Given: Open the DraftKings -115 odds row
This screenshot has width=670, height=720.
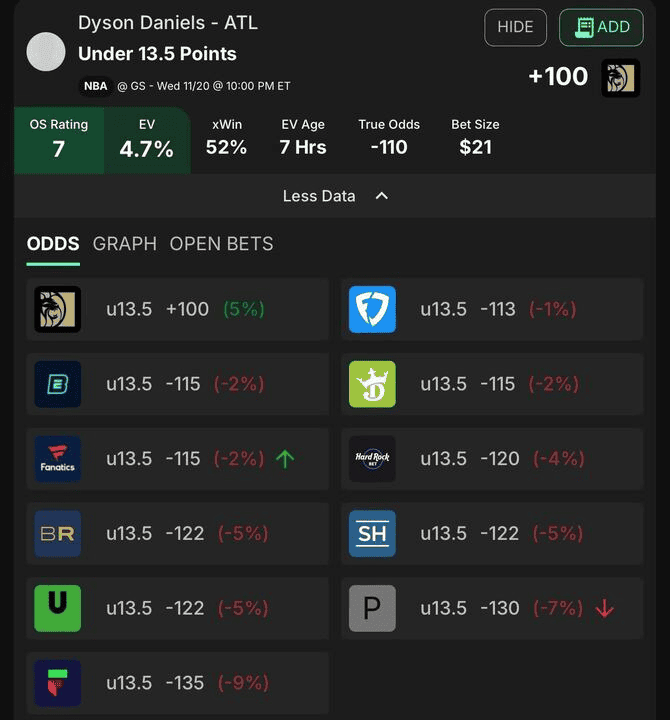Looking at the screenshot, I should pyautogui.click(x=492, y=384).
